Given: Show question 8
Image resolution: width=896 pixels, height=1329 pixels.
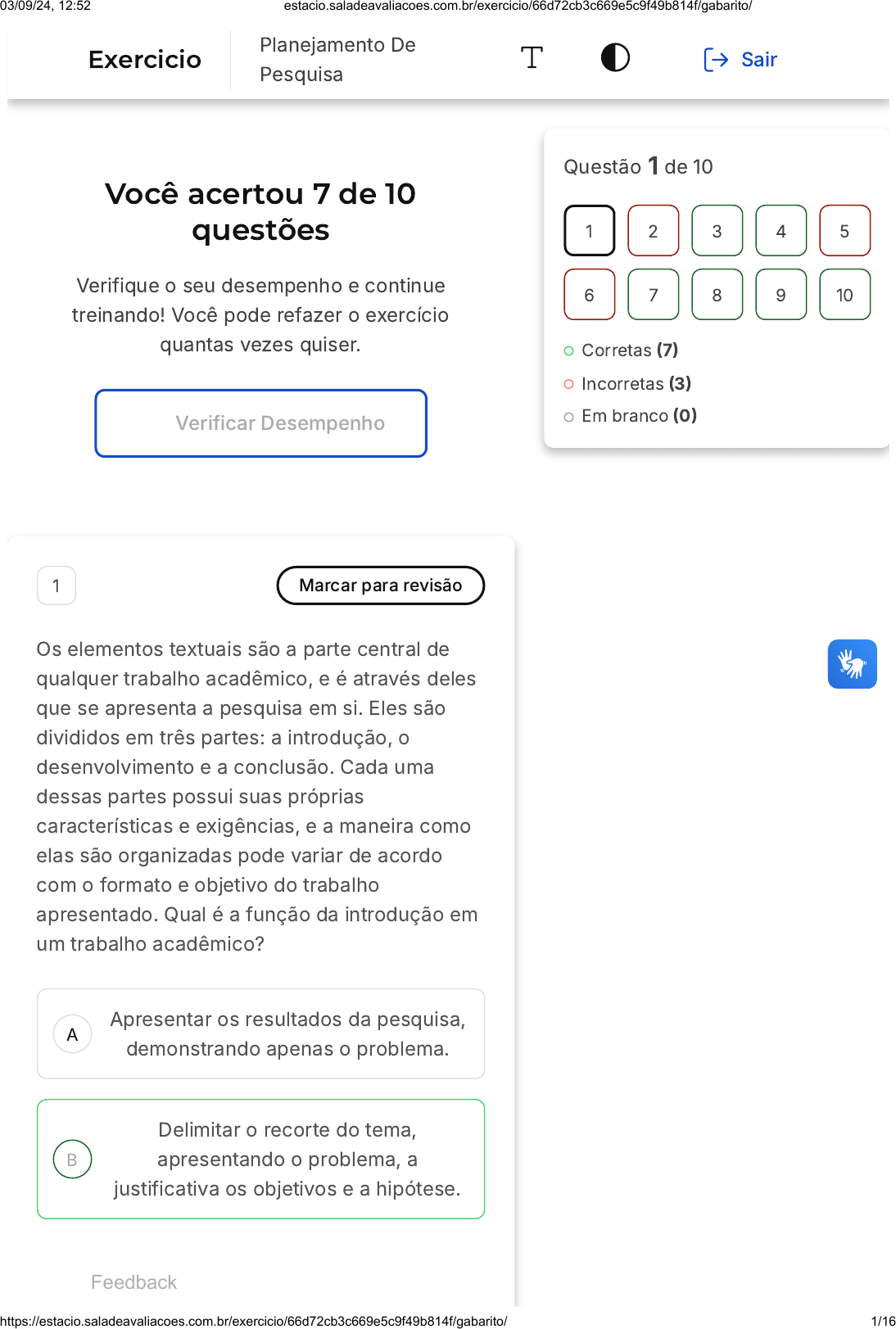Looking at the screenshot, I should point(717,295).
